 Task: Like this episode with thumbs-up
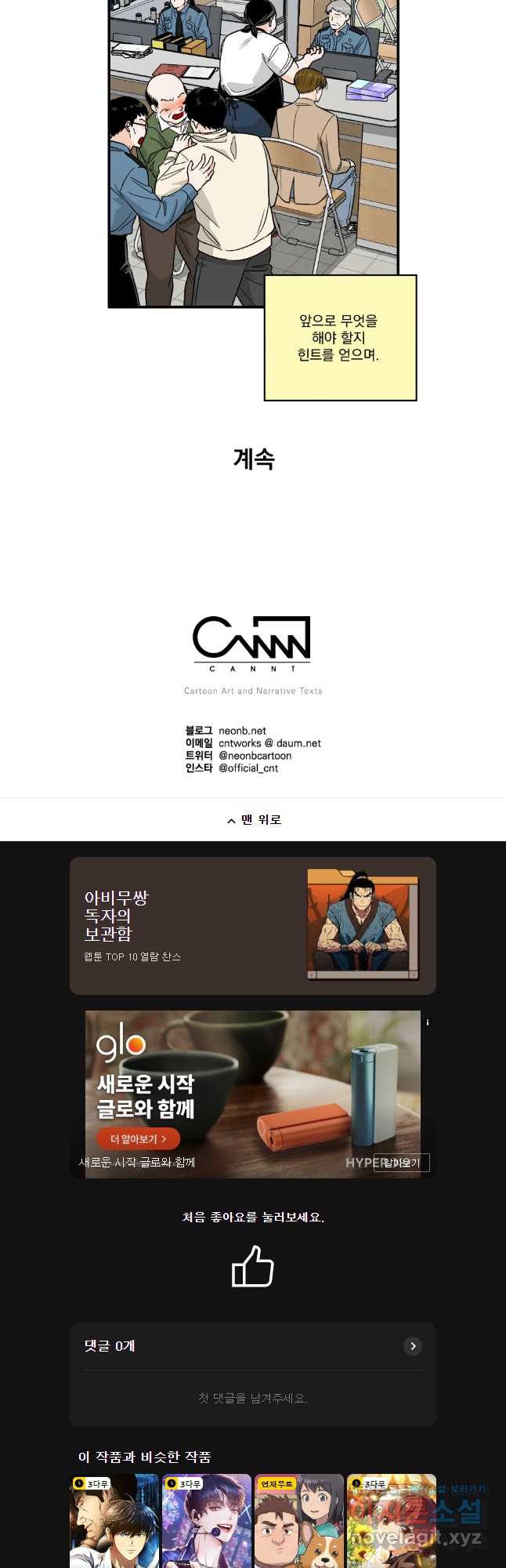click(x=252, y=1266)
